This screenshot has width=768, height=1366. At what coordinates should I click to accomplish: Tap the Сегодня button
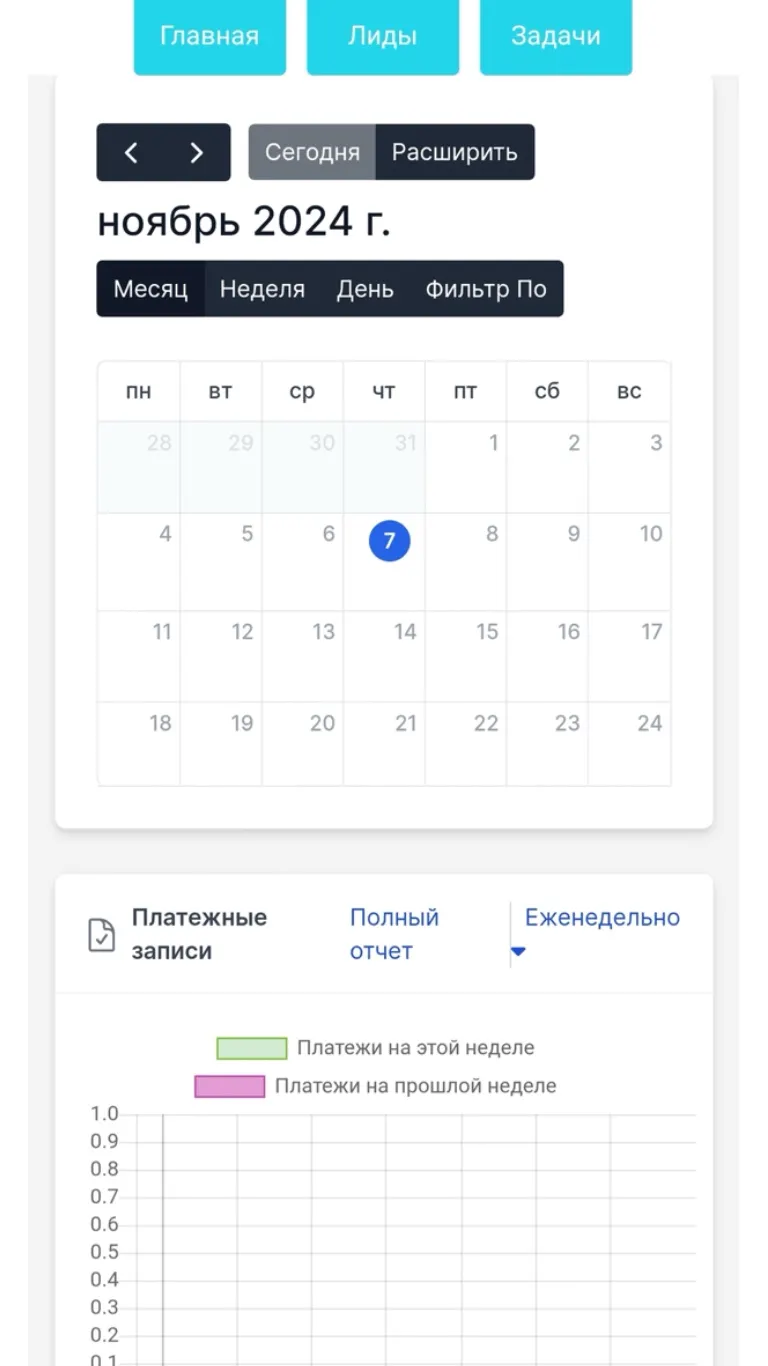click(x=312, y=152)
